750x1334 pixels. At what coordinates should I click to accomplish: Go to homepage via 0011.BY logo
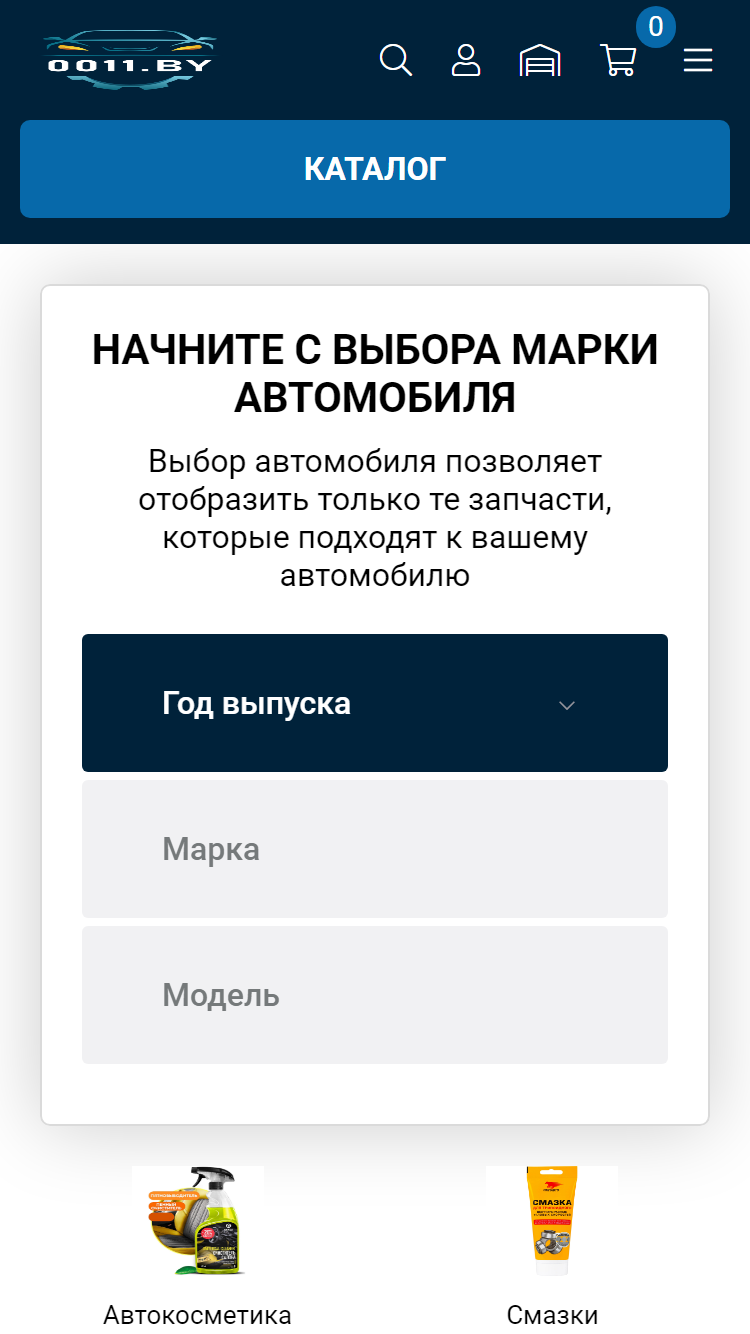(130, 60)
